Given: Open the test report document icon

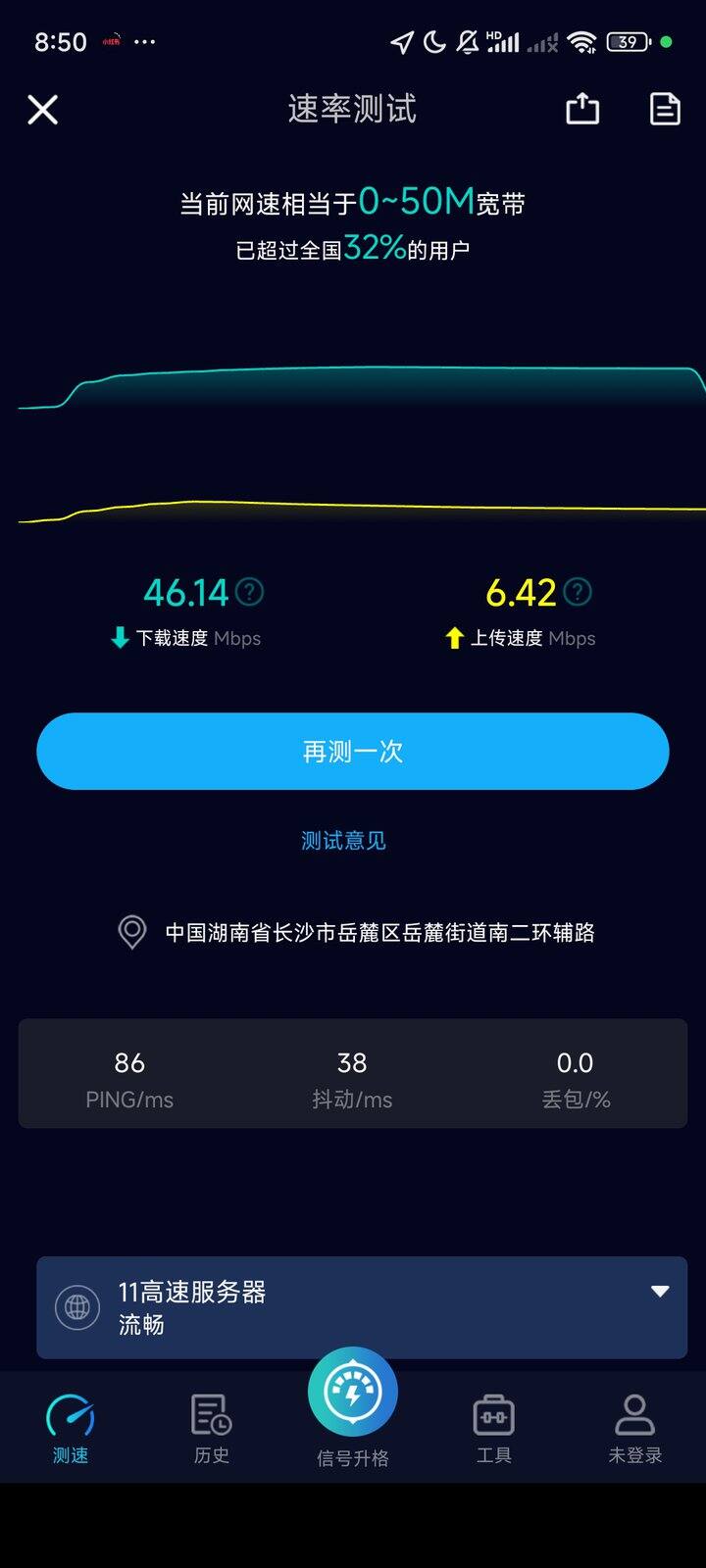Looking at the screenshot, I should [x=665, y=109].
